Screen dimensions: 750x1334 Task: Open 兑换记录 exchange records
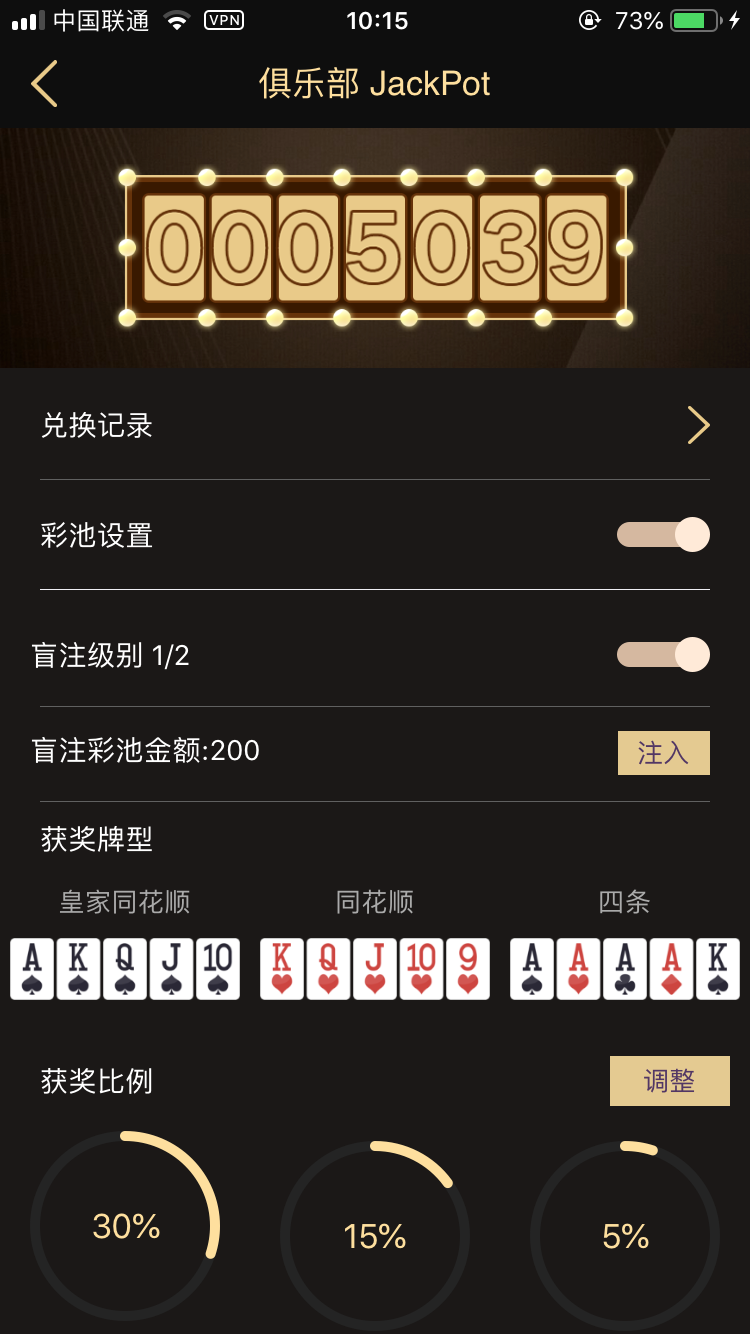pyautogui.click(x=374, y=426)
